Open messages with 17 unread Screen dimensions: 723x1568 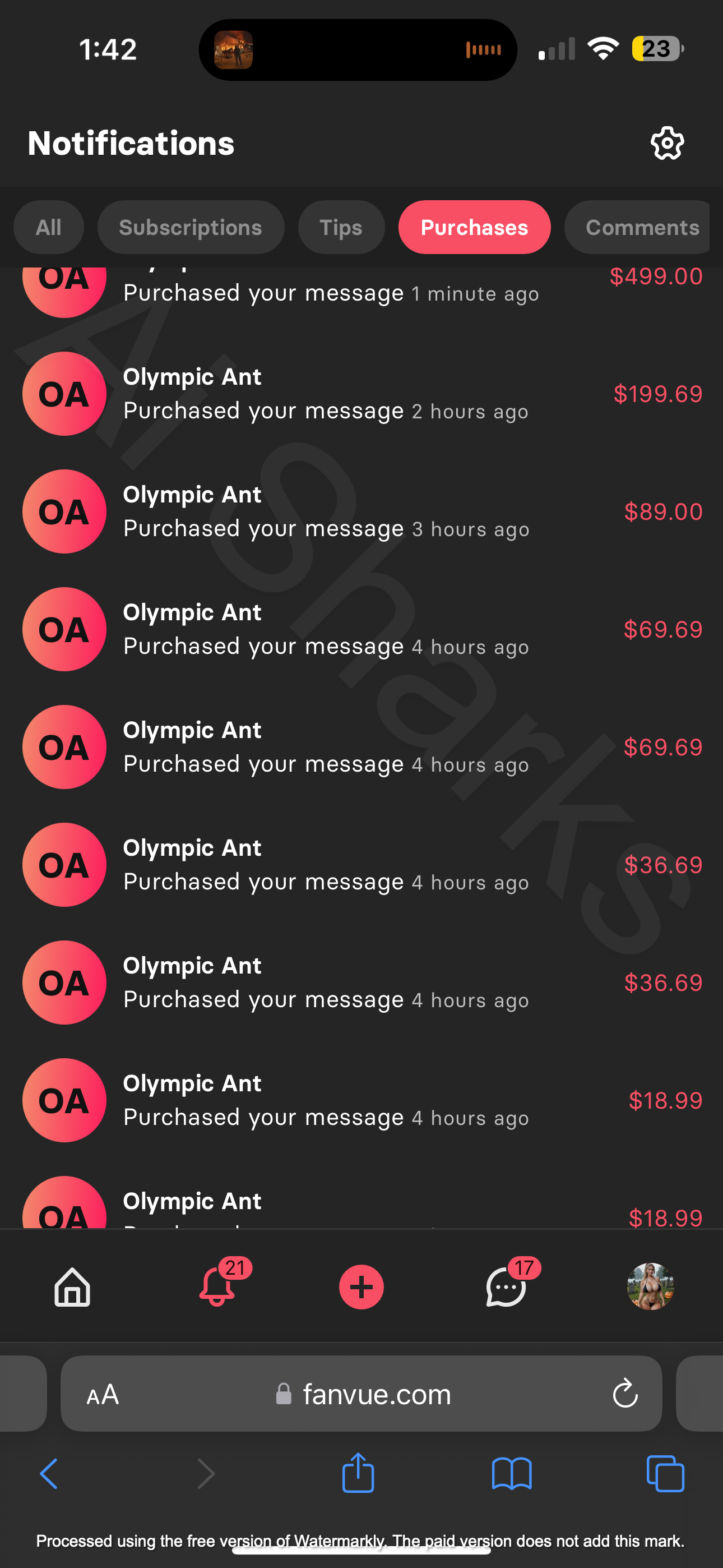(x=506, y=1287)
